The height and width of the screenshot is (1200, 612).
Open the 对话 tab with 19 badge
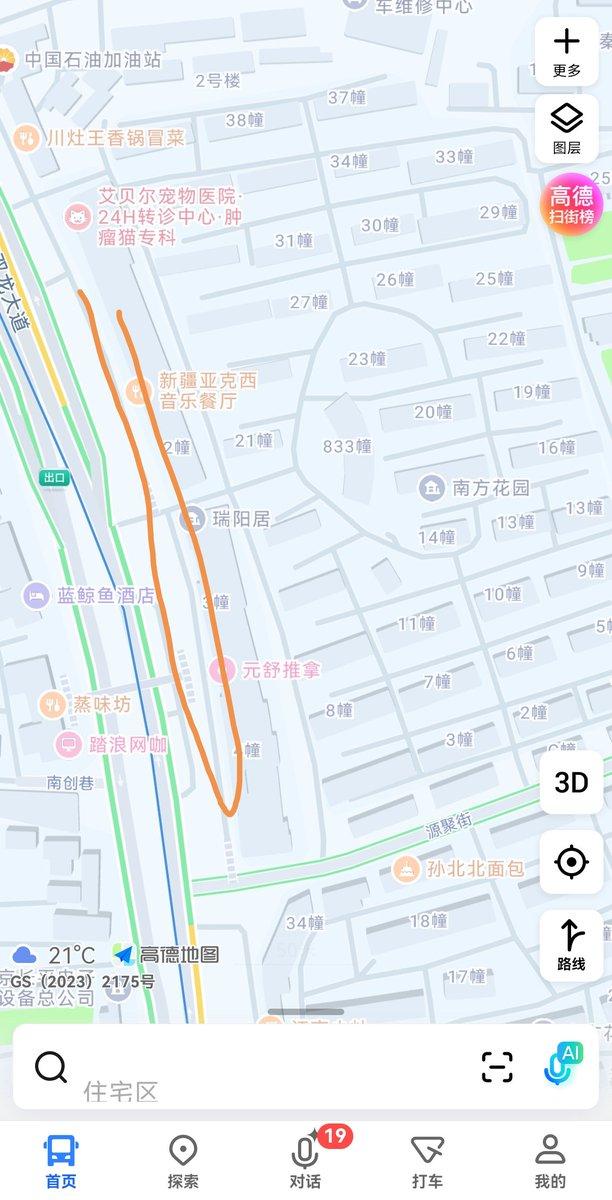click(x=306, y=1161)
